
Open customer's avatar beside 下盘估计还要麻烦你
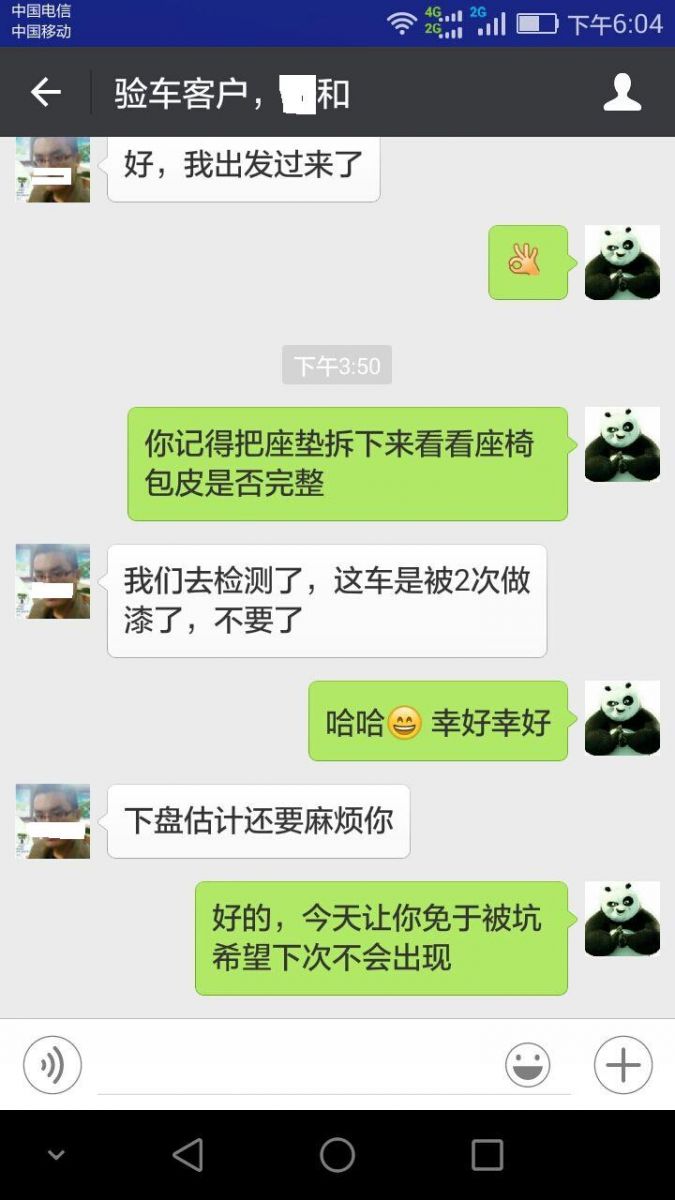(x=53, y=821)
